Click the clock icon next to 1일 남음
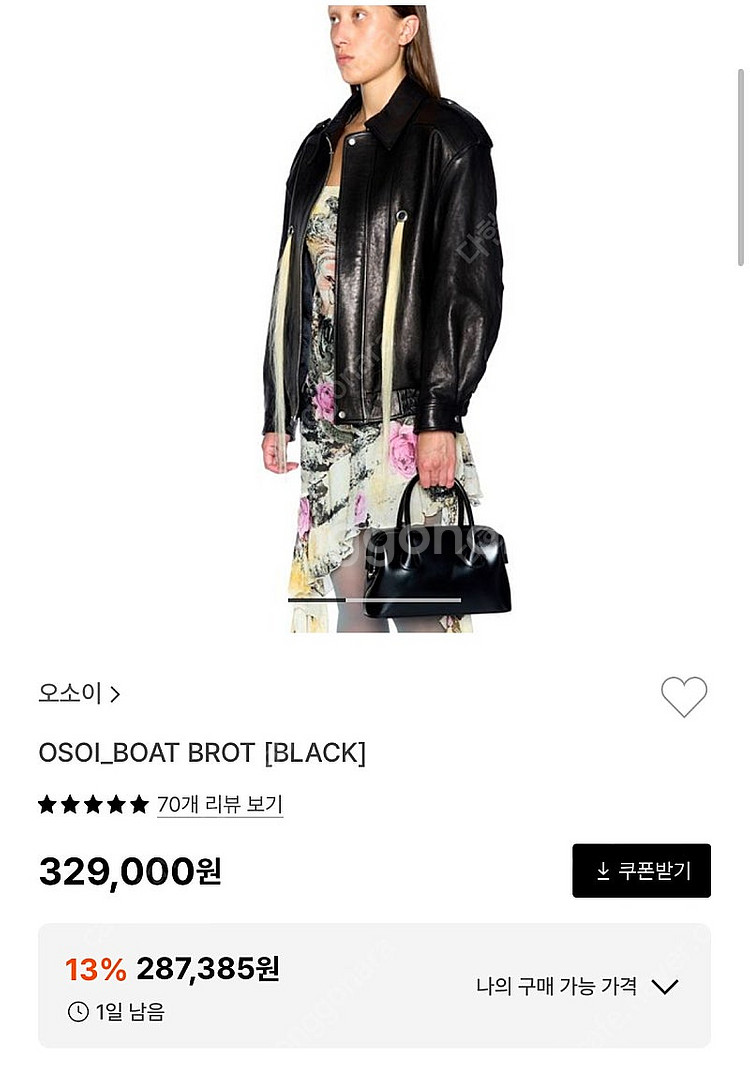This screenshot has height=1076, width=750. (79, 1012)
